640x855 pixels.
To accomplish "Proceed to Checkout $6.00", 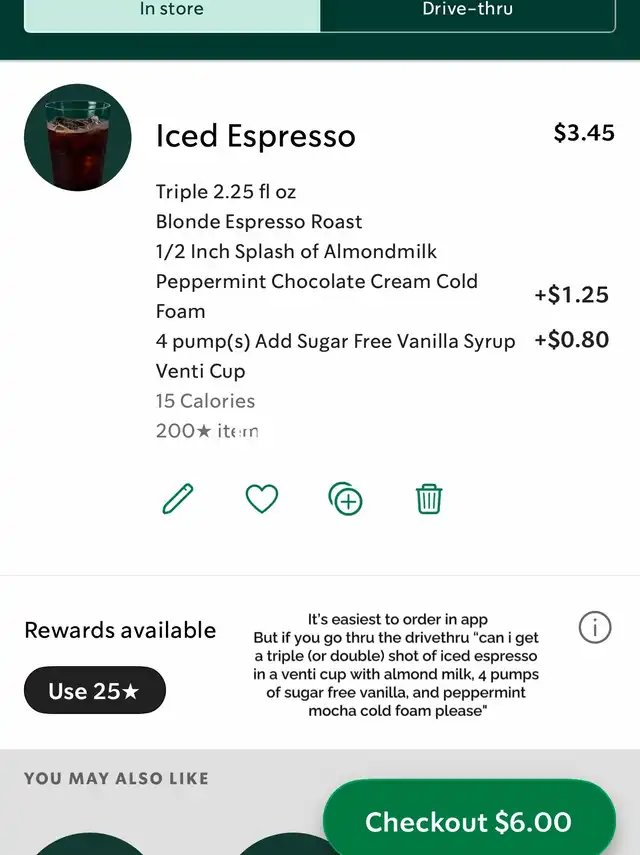I will 468,822.
